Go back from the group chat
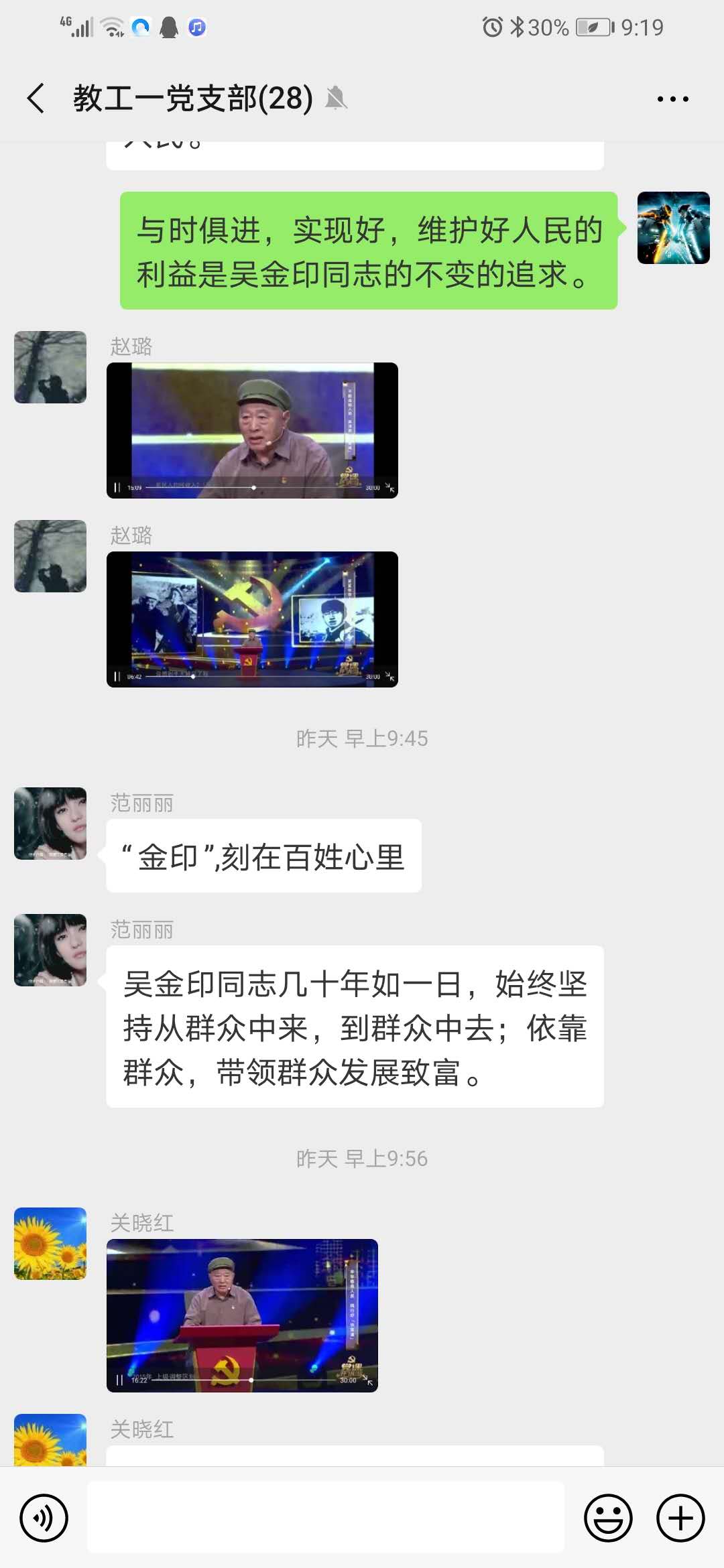 [36, 99]
